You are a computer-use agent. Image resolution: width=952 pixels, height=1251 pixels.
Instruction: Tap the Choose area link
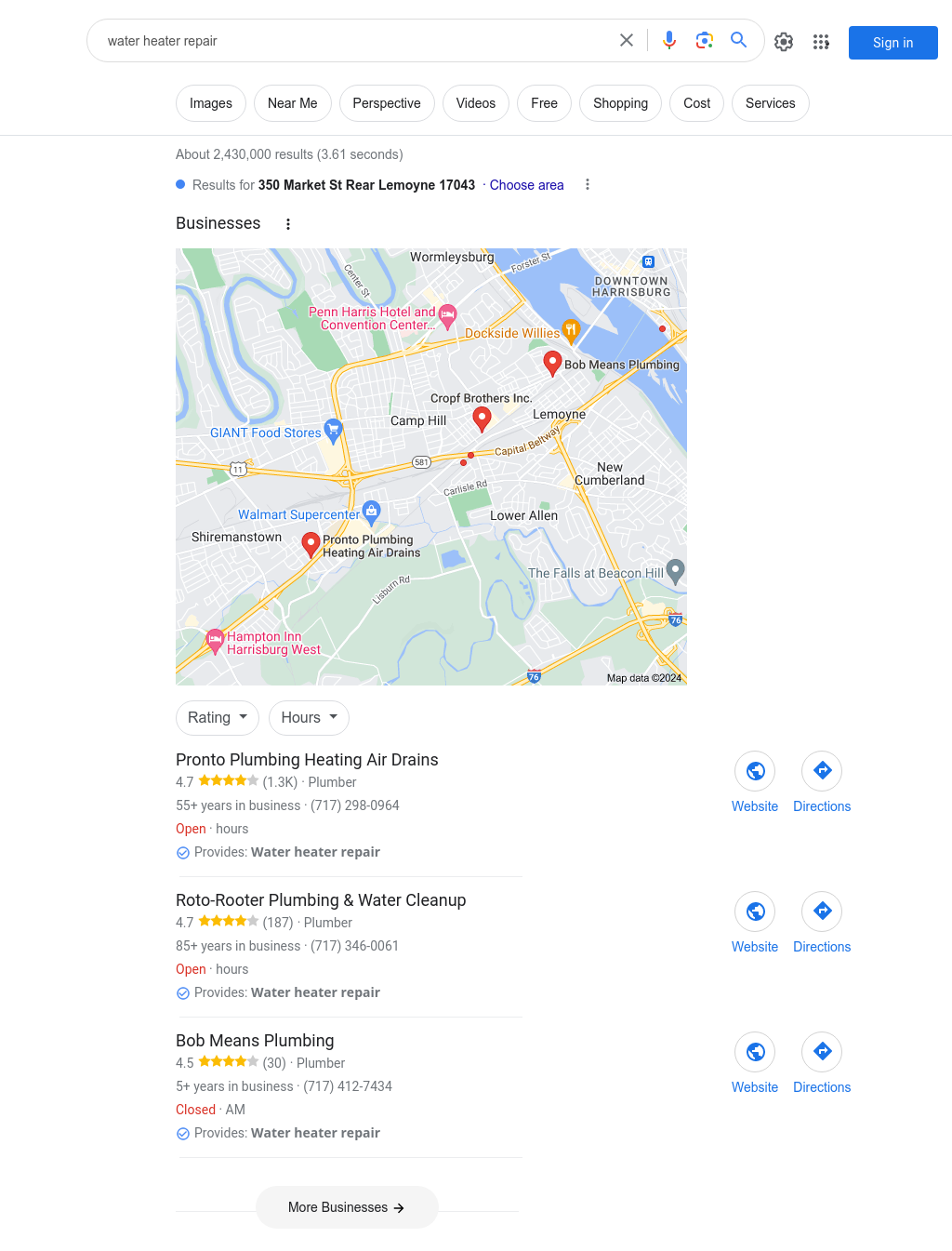(526, 185)
